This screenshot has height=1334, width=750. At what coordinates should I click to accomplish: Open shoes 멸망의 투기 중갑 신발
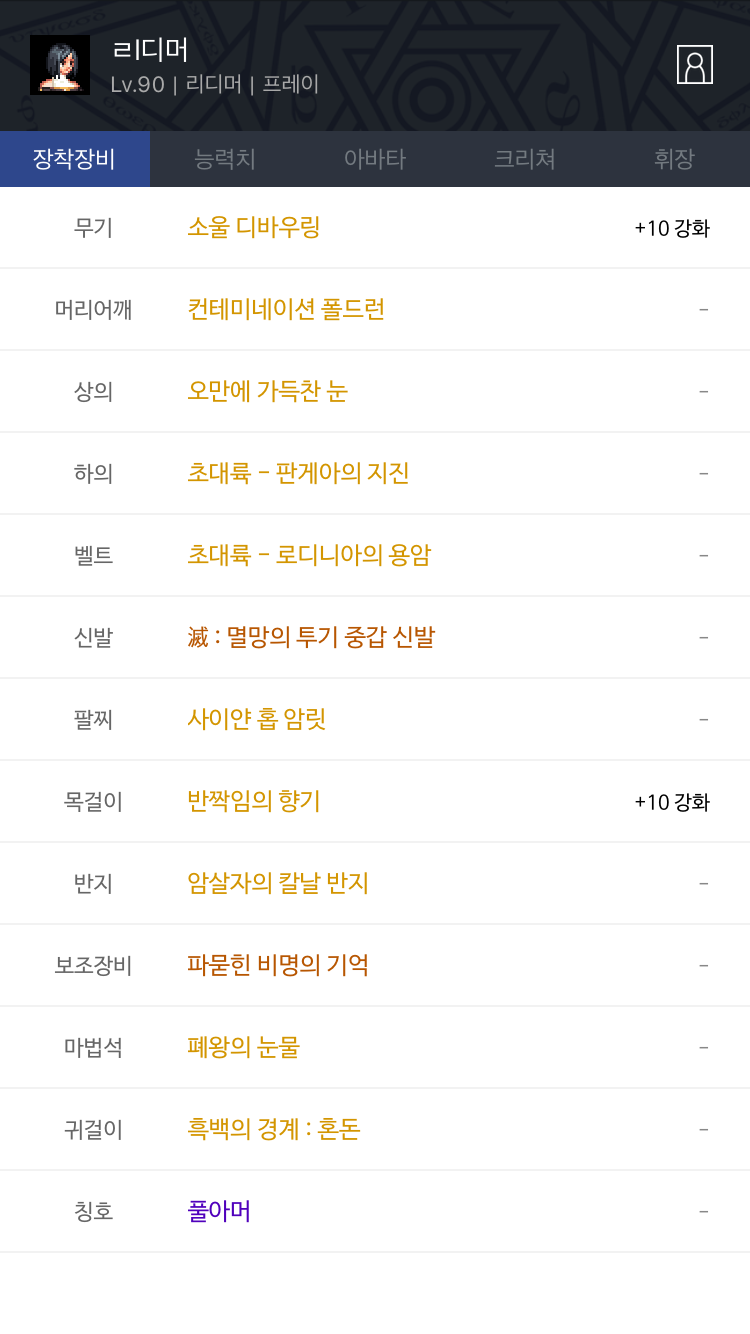pyautogui.click(x=311, y=637)
